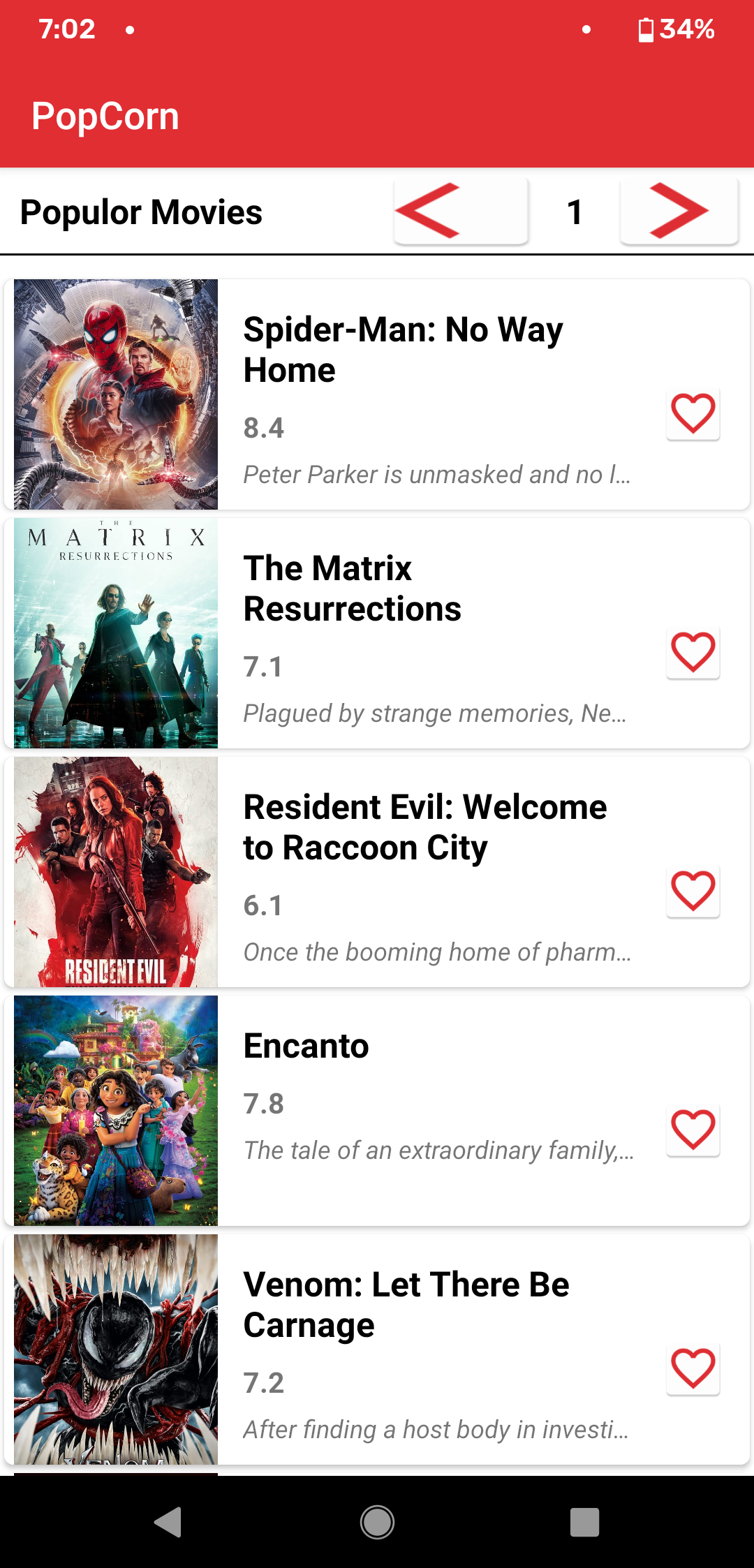Tap the heart on The Matrix Resurrections
The image size is (754, 1568).
click(x=692, y=653)
